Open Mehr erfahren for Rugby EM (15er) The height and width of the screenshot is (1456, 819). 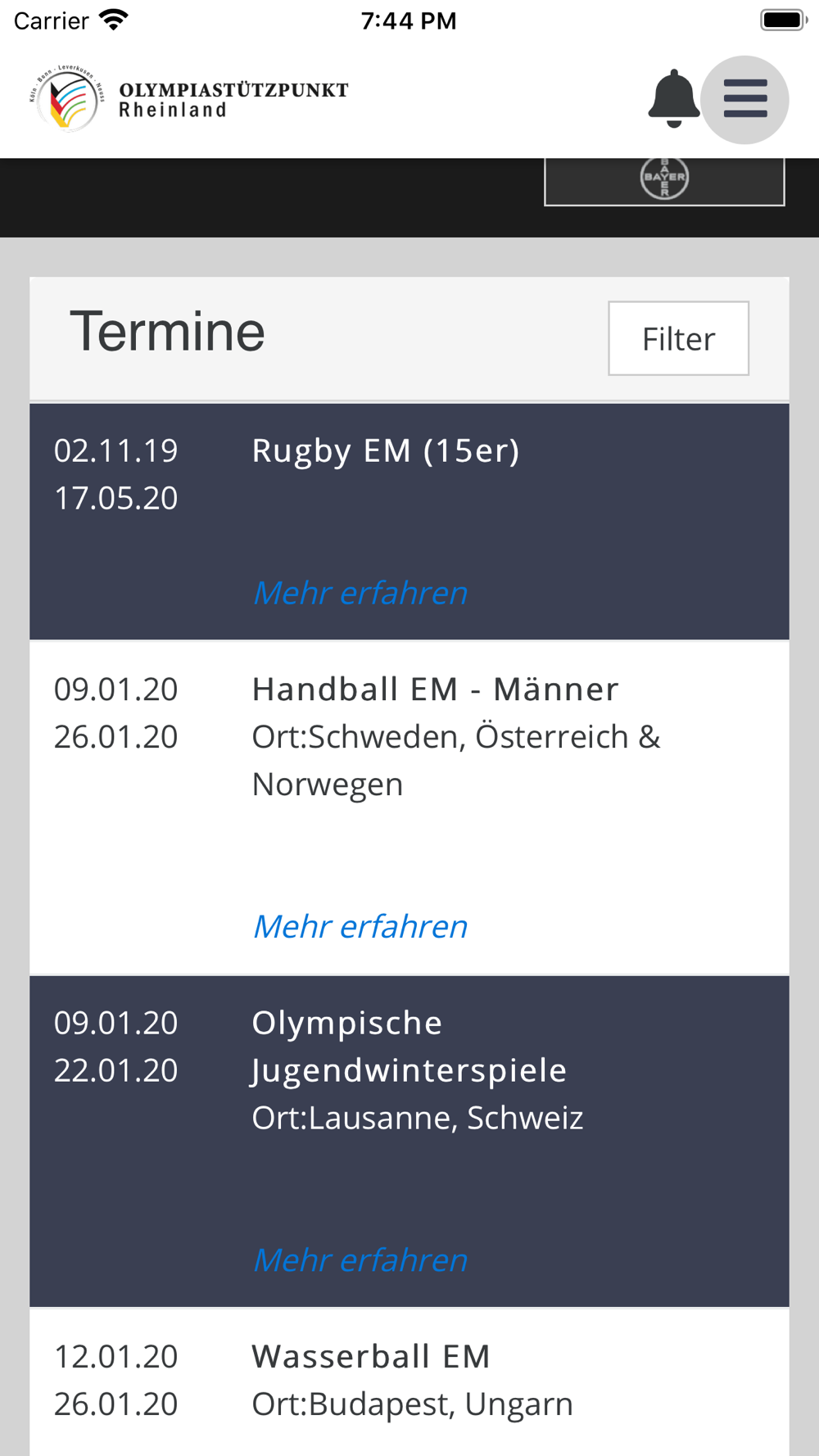pyautogui.click(x=360, y=592)
